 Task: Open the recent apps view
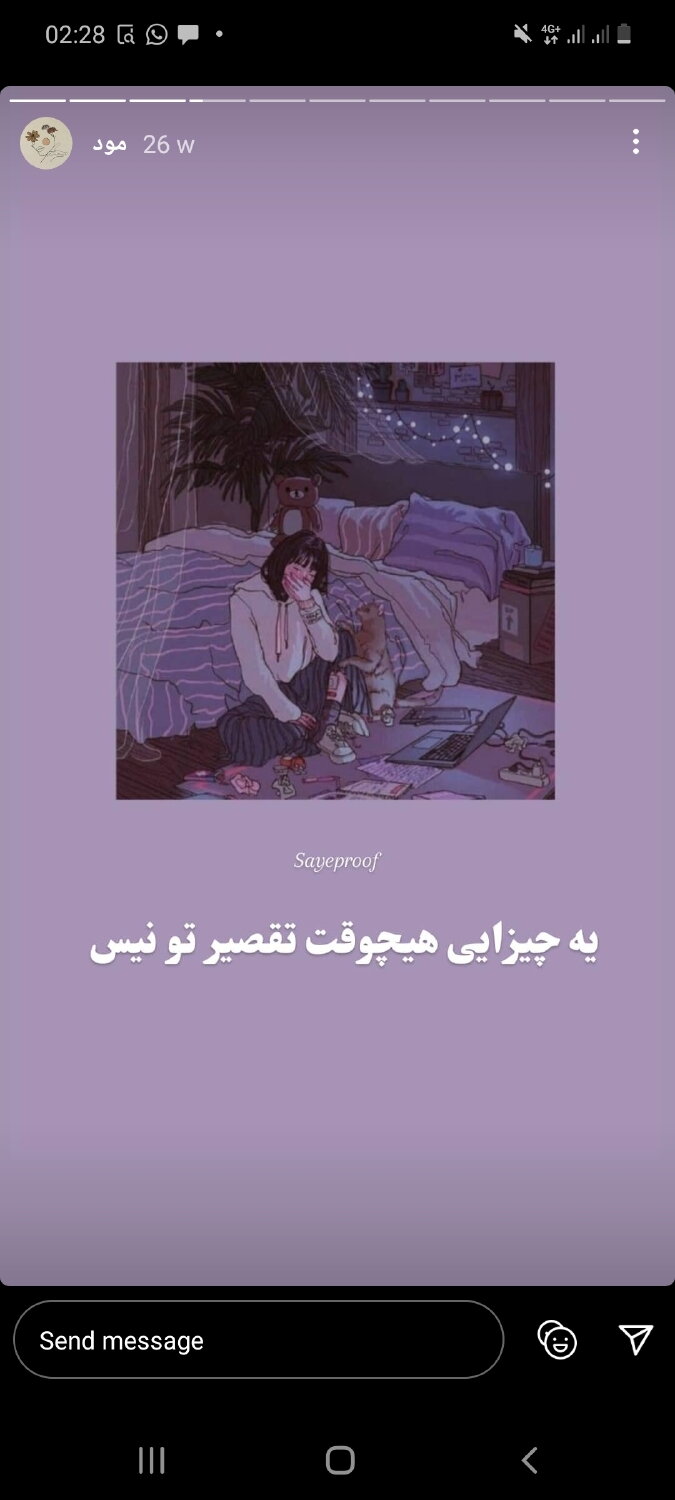pyautogui.click(x=151, y=1461)
